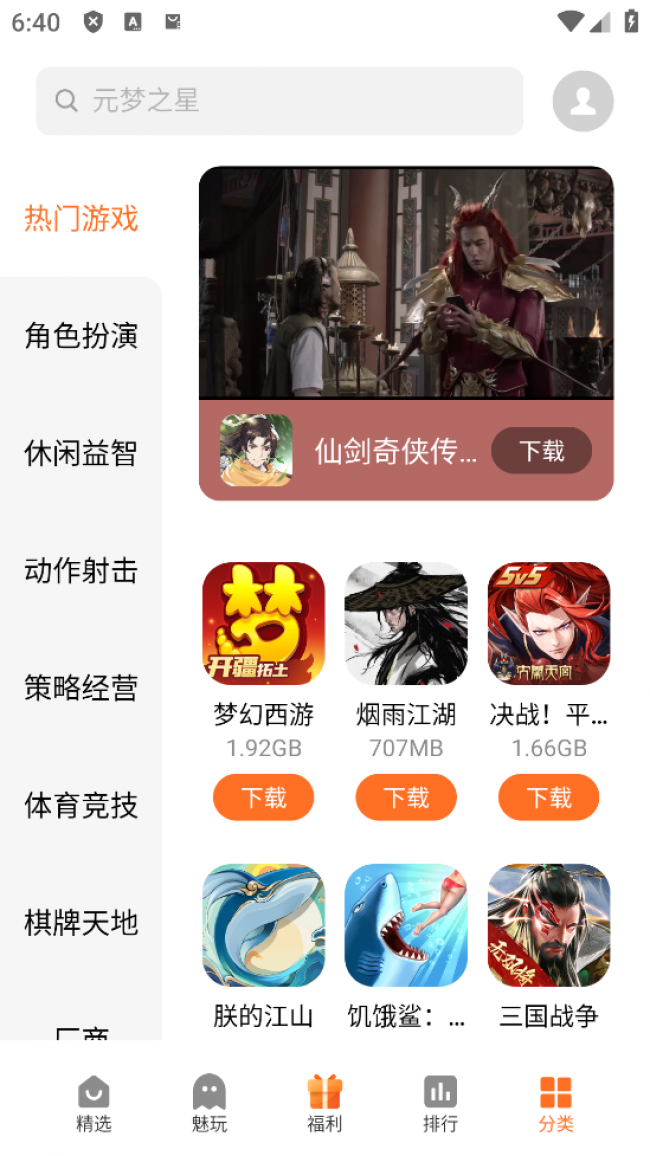This screenshot has width=650, height=1156.
Task: Open the 朕的江山 game page
Action: 263,926
